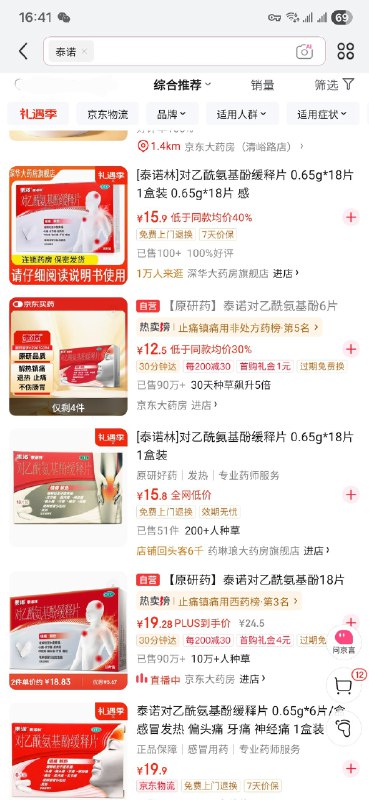The height and width of the screenshot is (800, 369).
Task: Add the ¥15.8 泰诺林 item to cart
Action: pos(351,494)
